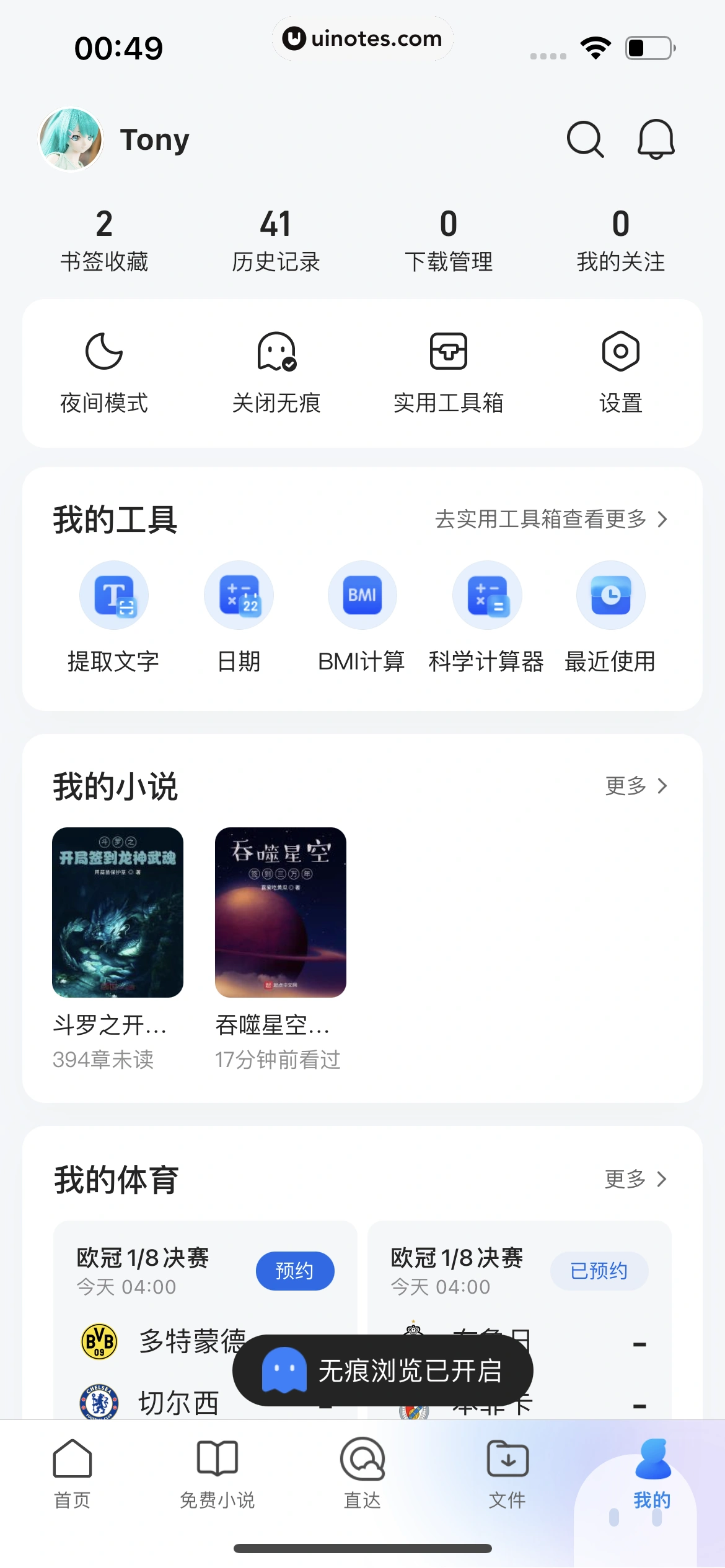Launch the BMI计算 tool
This screenshot has height=1568, width=725.
(x=362, y=616)
